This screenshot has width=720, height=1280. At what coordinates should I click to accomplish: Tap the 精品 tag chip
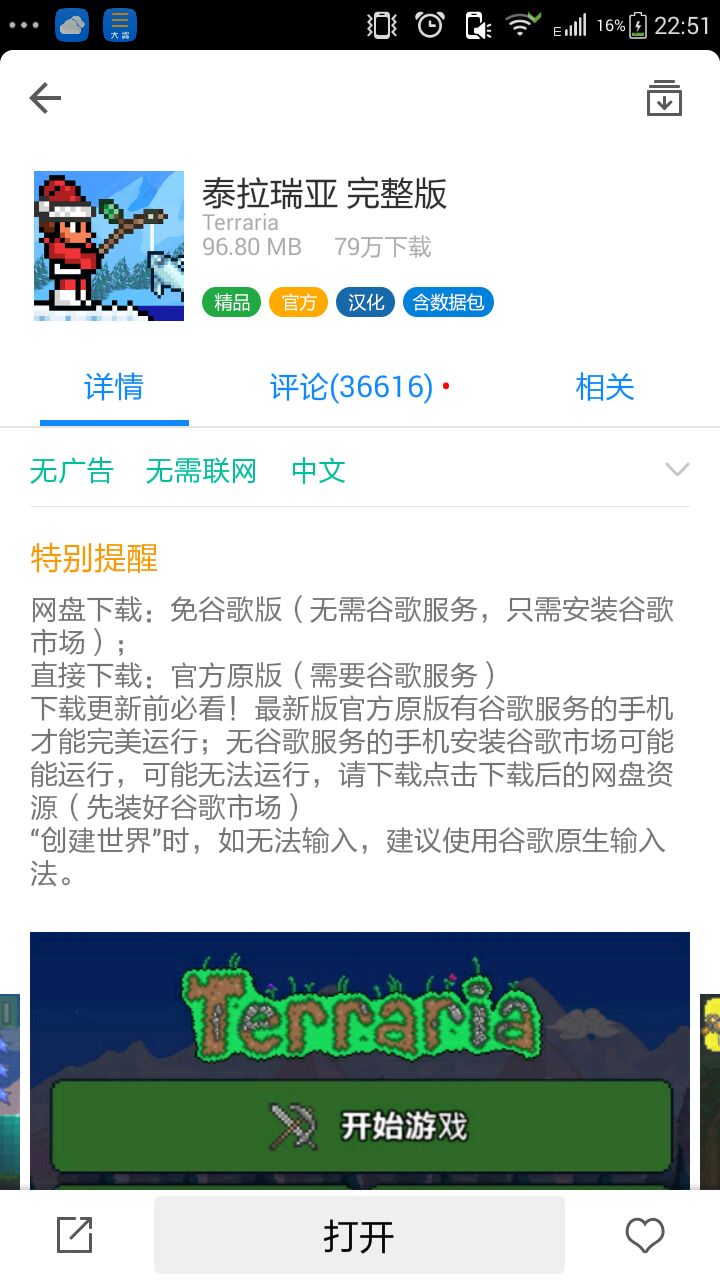[x=232, y=302]
